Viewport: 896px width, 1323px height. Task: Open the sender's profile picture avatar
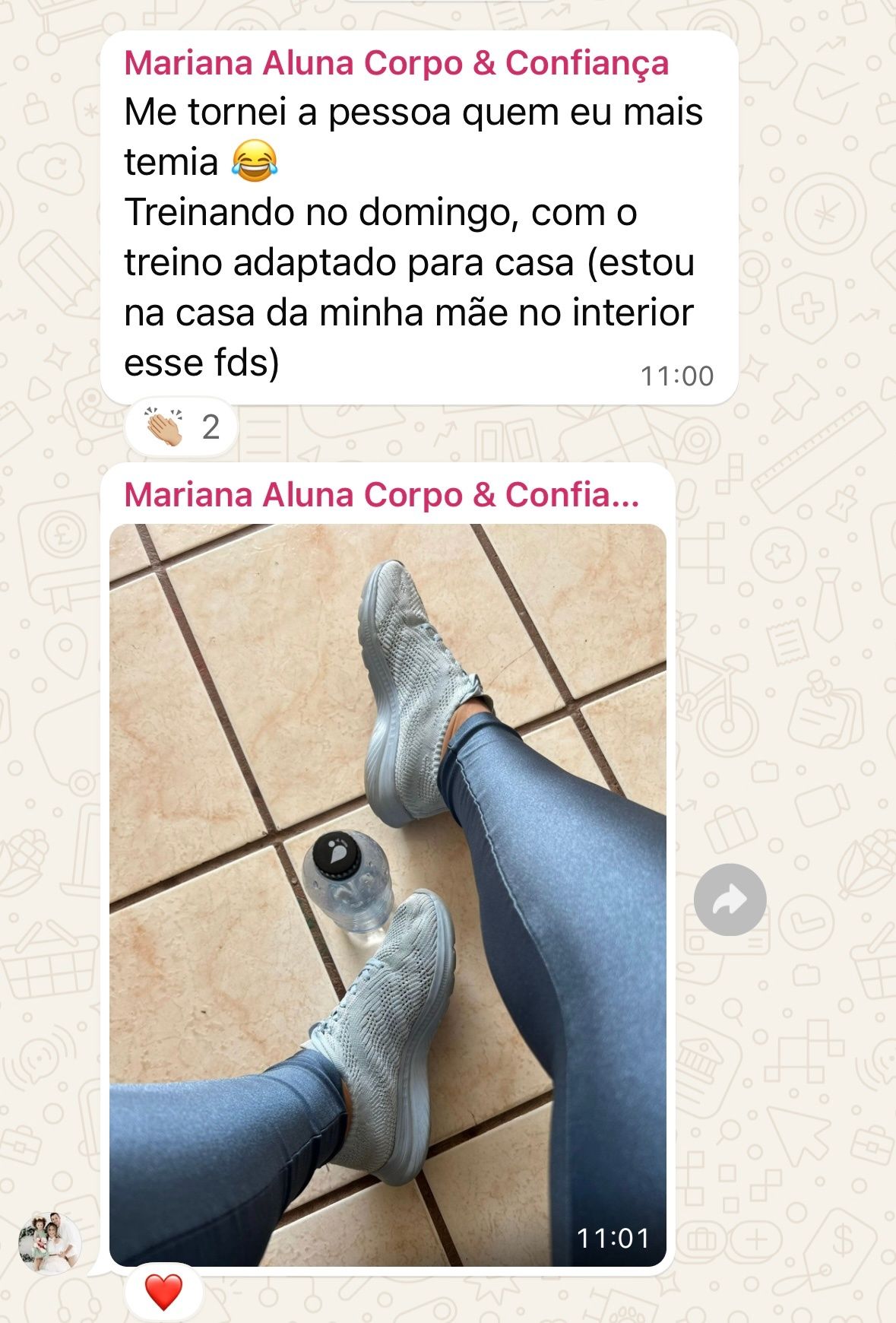coord(50,1243)
